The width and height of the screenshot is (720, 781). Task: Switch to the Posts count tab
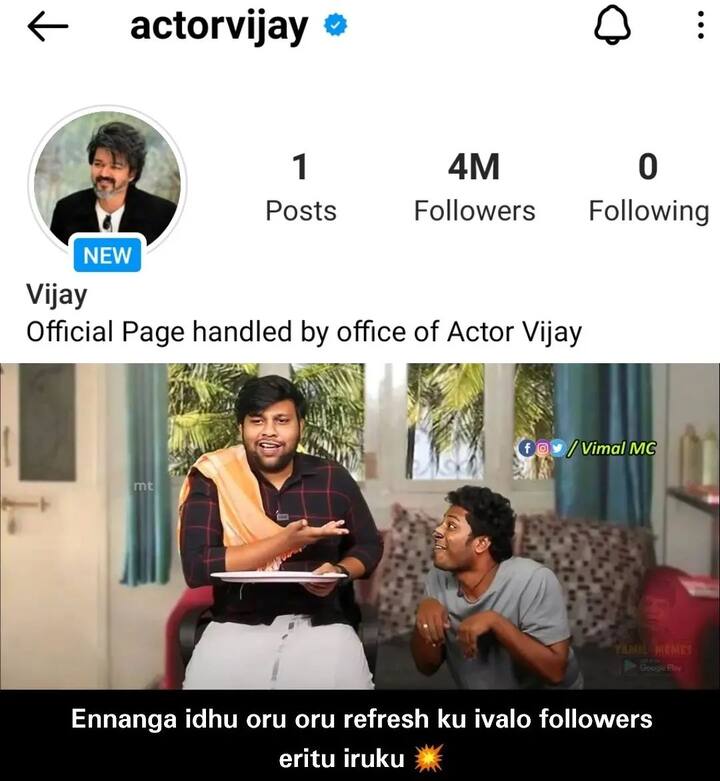coord(300,188)
